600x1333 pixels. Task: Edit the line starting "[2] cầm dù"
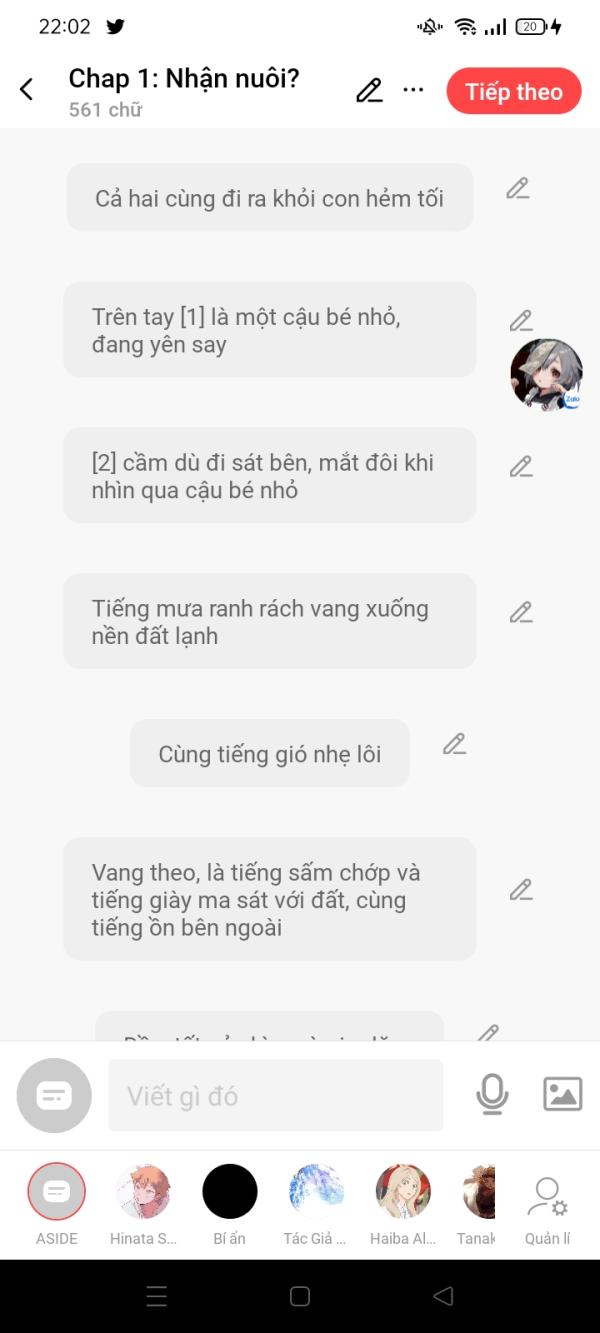click(x=521, y=467)
